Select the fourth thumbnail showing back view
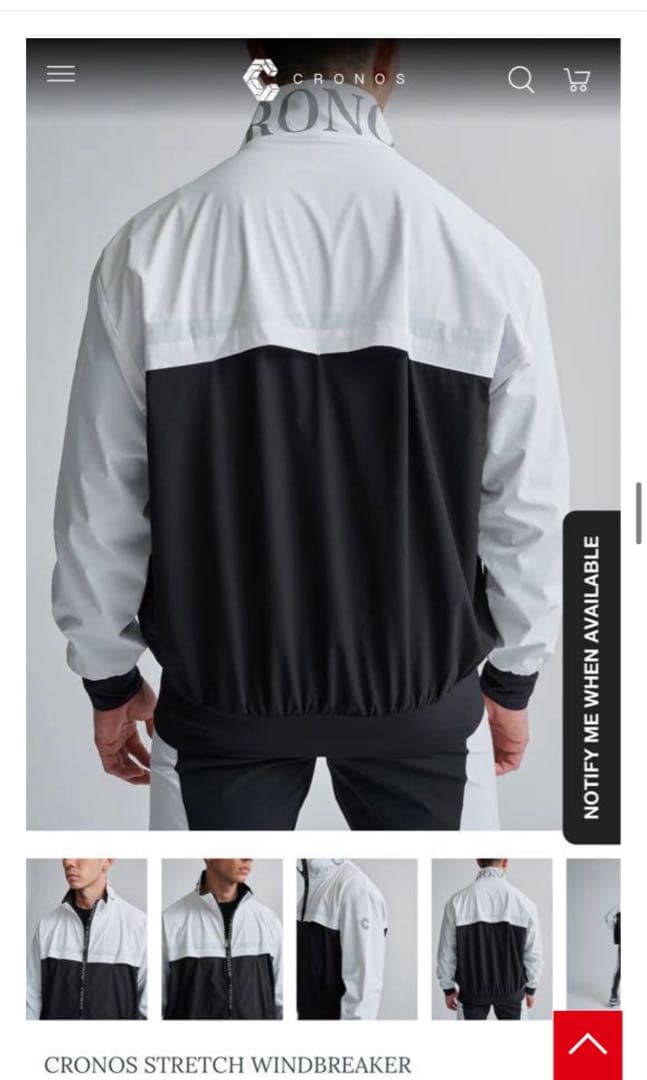Screen dimensions: 647x1080 492,938
